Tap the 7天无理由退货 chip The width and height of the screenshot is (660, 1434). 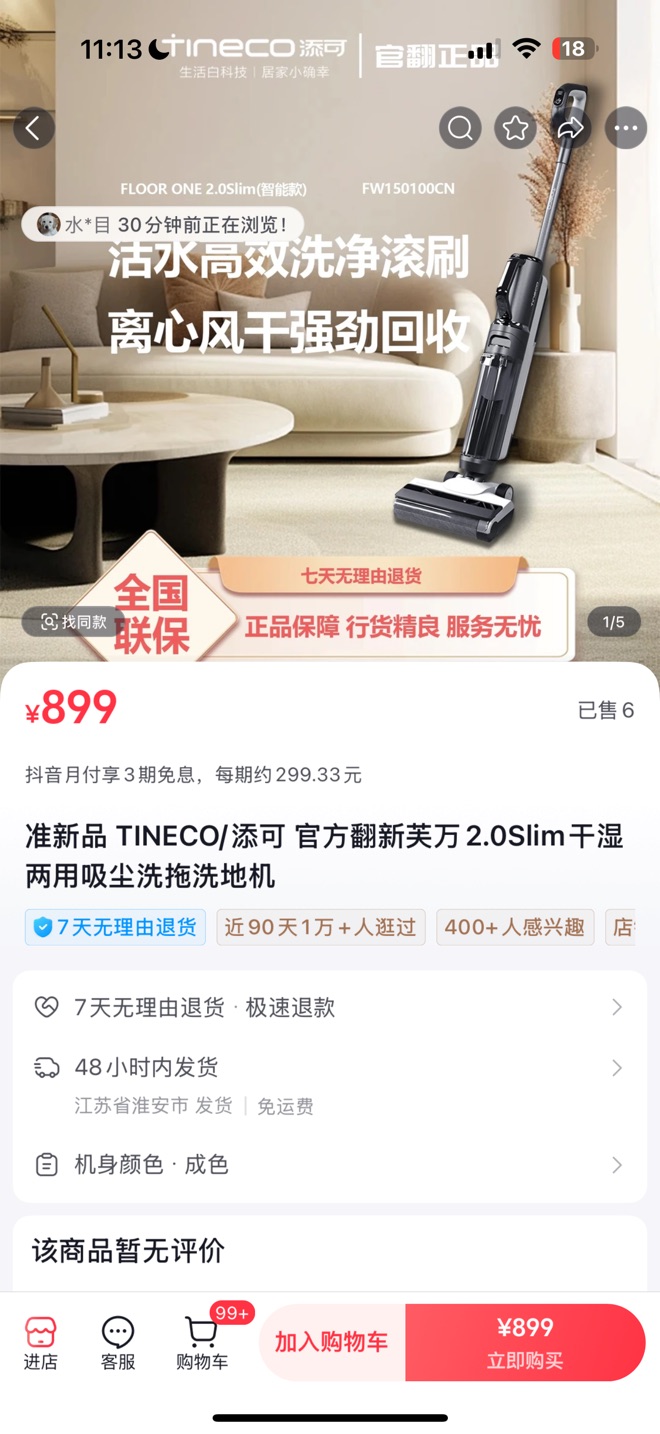click(115, 927)
